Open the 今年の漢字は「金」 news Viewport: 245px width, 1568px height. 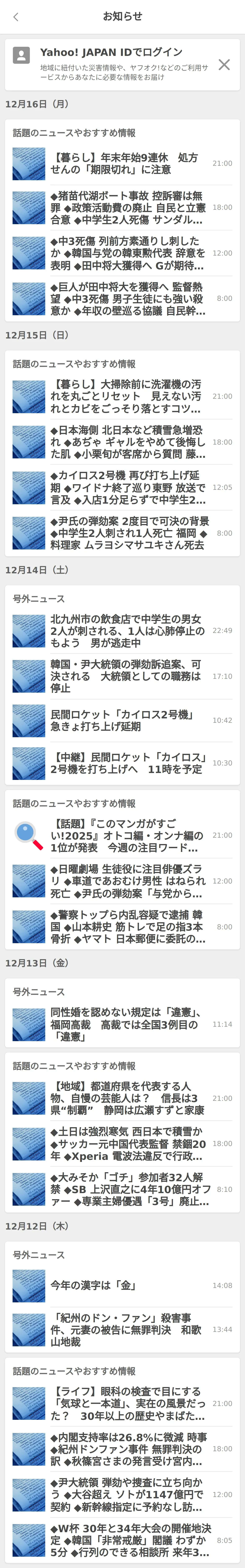point(128,1286)
